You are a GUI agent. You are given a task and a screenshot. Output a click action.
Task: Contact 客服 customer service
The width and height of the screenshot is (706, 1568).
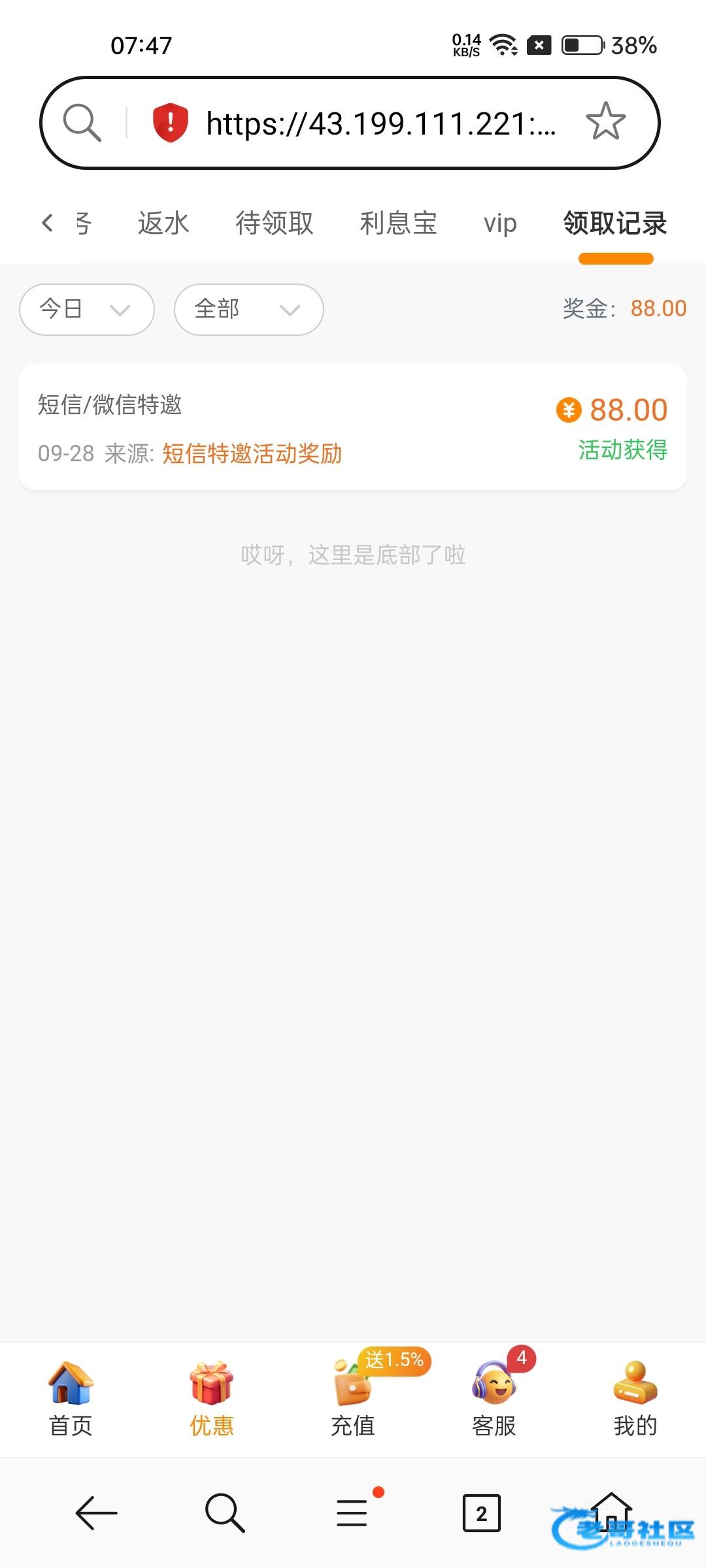pyautogui.click(x=494, y=1398)
